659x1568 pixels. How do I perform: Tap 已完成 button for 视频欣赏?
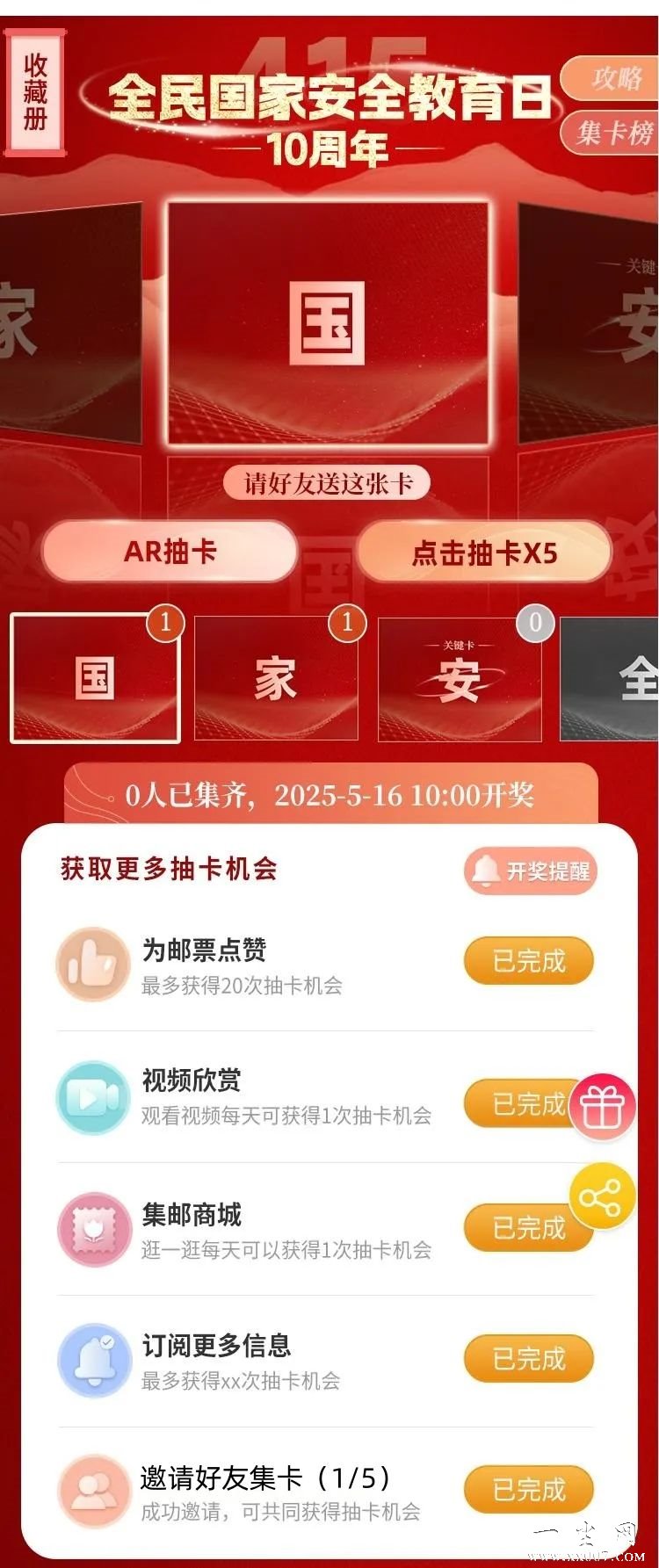(x=518, y=1103)
